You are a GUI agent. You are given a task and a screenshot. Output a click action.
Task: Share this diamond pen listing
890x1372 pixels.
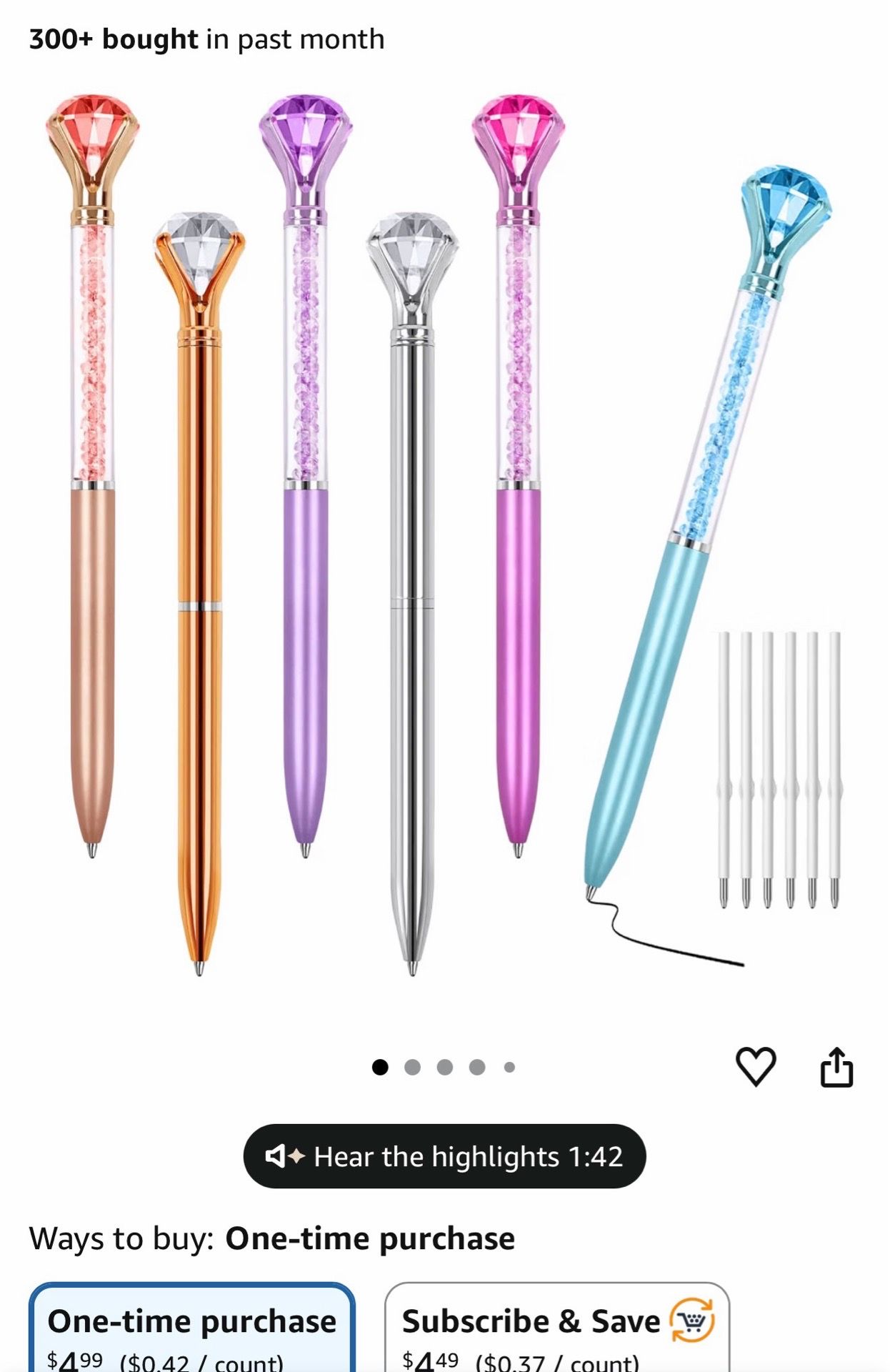(x=836, y=1067)
